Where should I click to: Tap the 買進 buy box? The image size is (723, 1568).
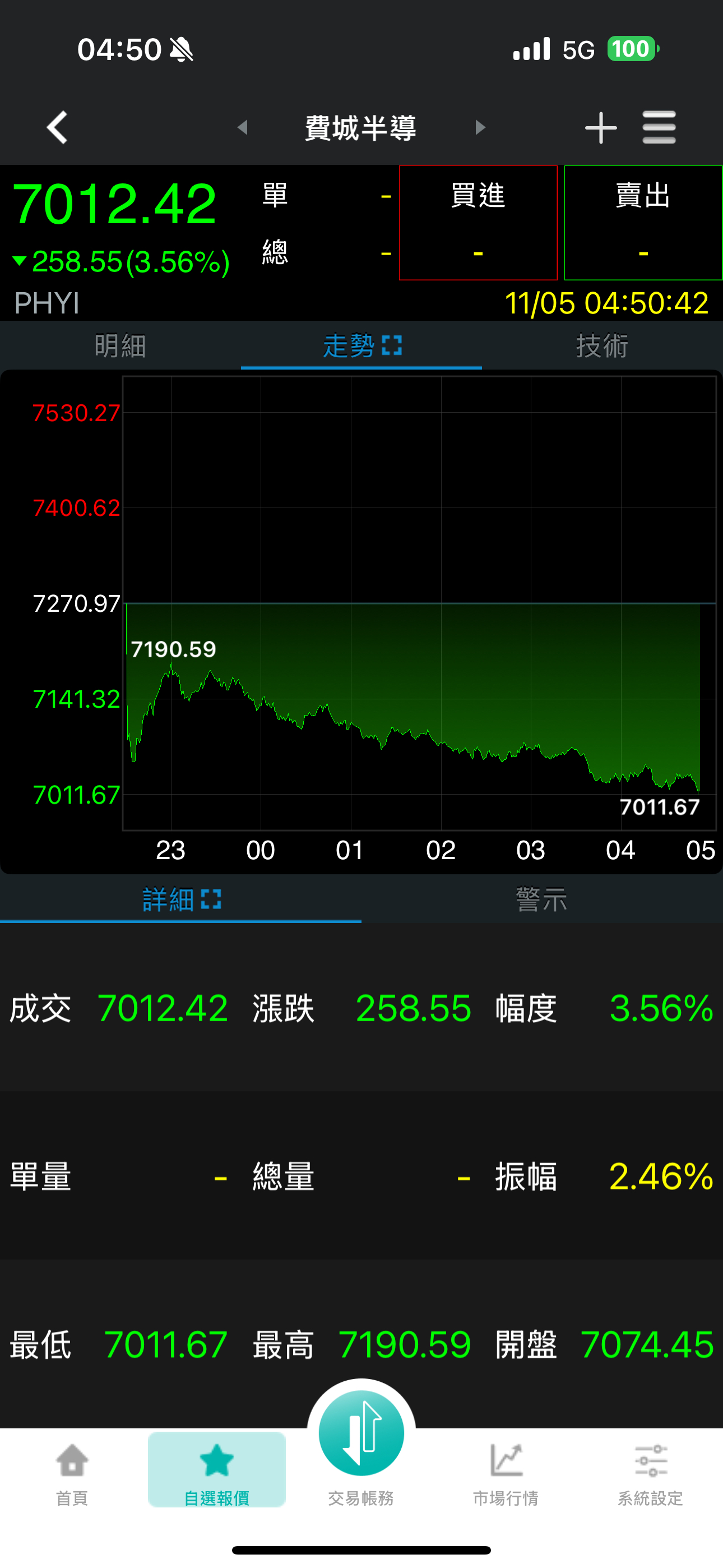pos(478,223)
